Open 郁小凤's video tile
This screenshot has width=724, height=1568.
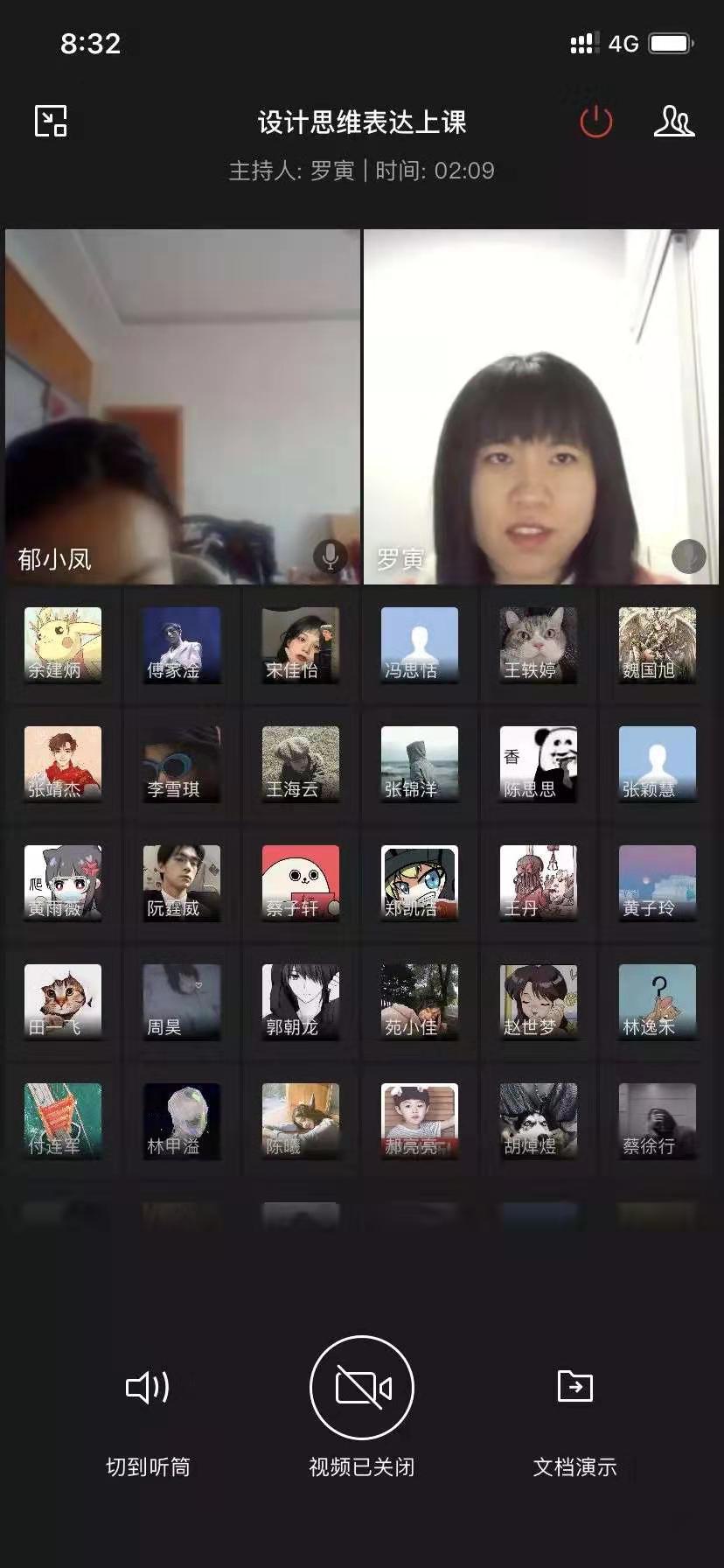tap(182, 407)
